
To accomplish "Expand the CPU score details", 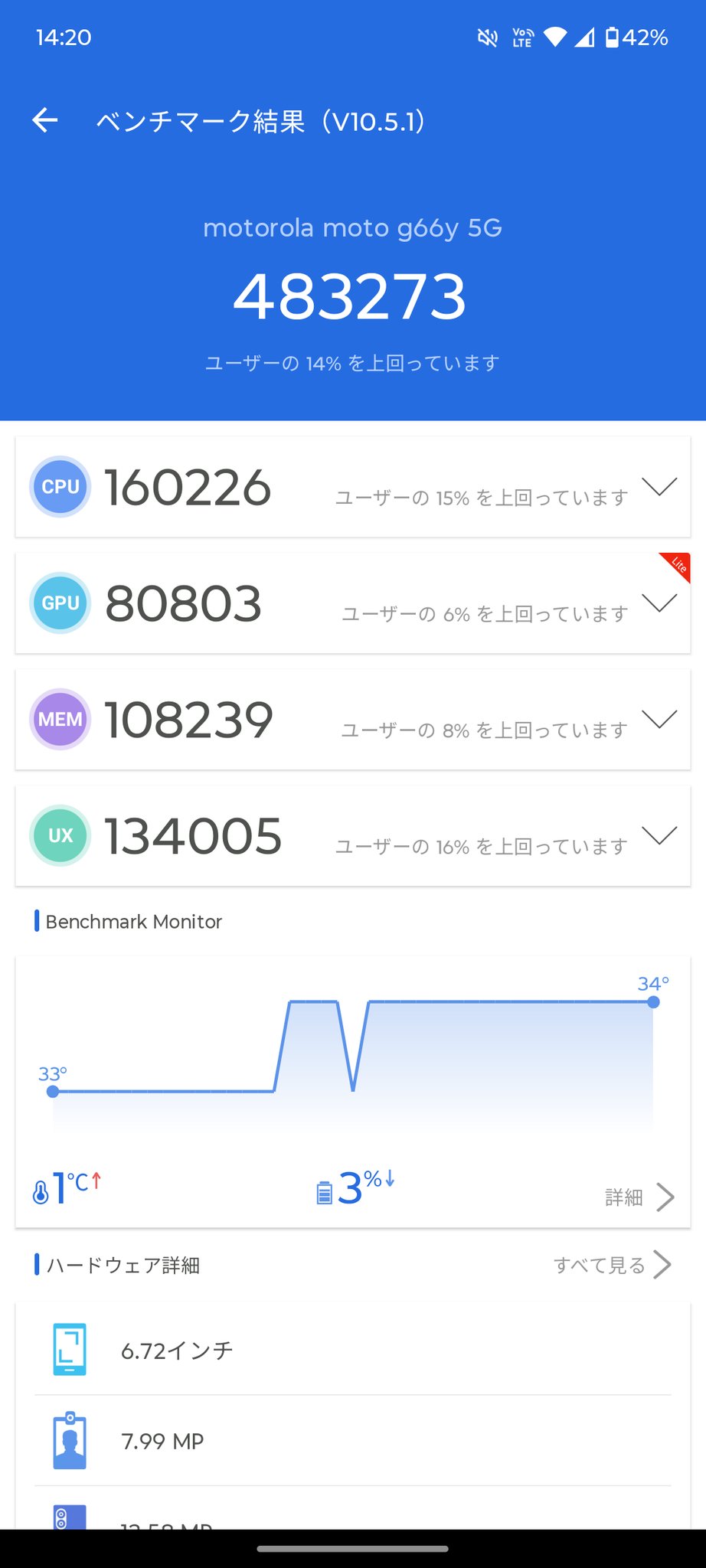I will tap(659, 487).
